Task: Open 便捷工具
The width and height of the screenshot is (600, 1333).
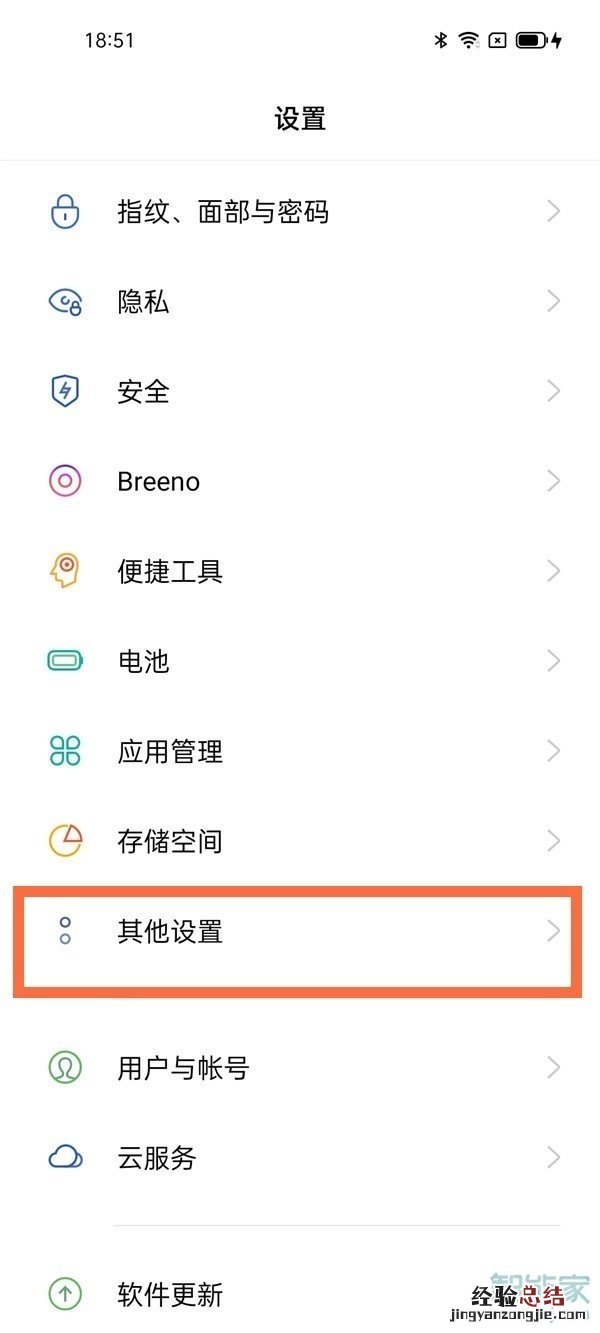Action: tap(170, 572)
